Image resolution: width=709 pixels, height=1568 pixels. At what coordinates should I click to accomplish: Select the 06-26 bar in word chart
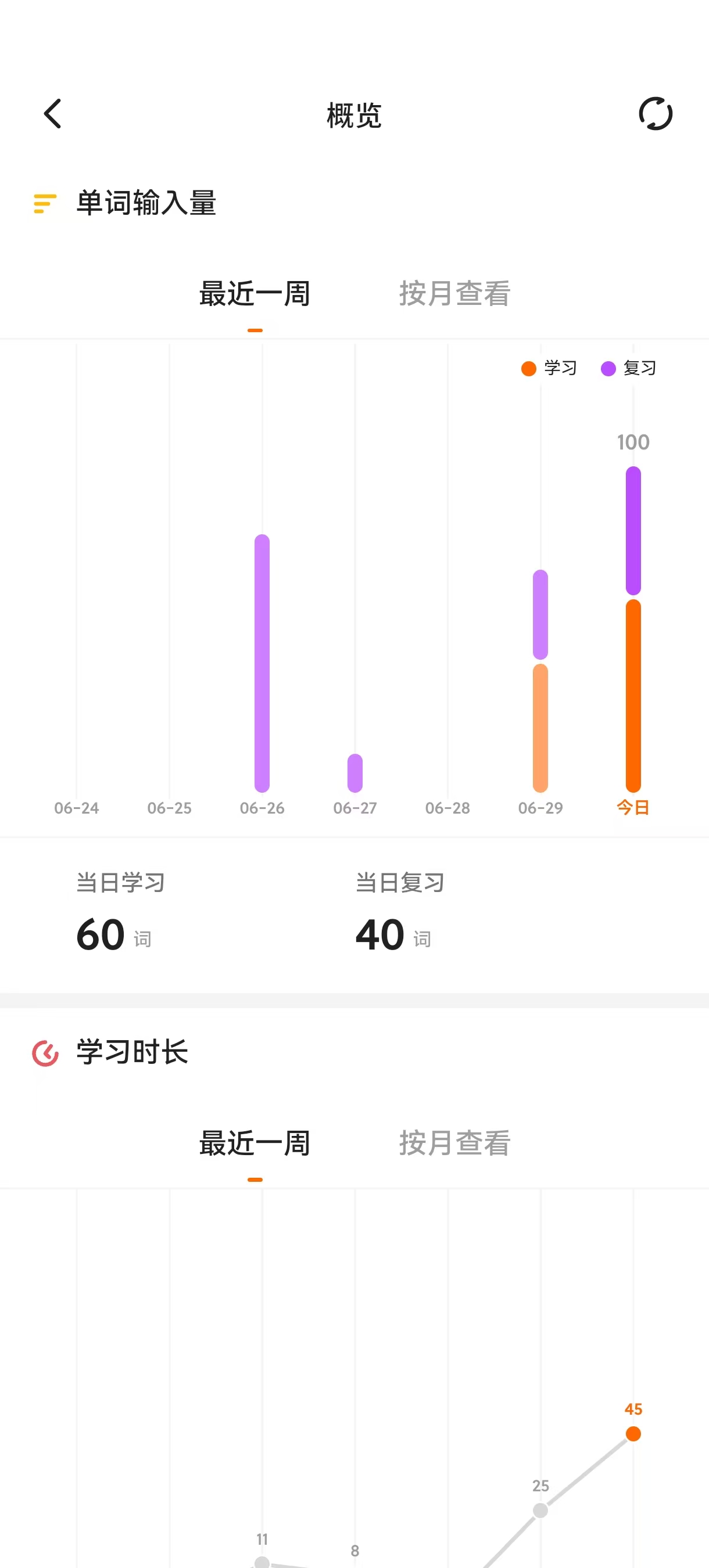point(262,663)
